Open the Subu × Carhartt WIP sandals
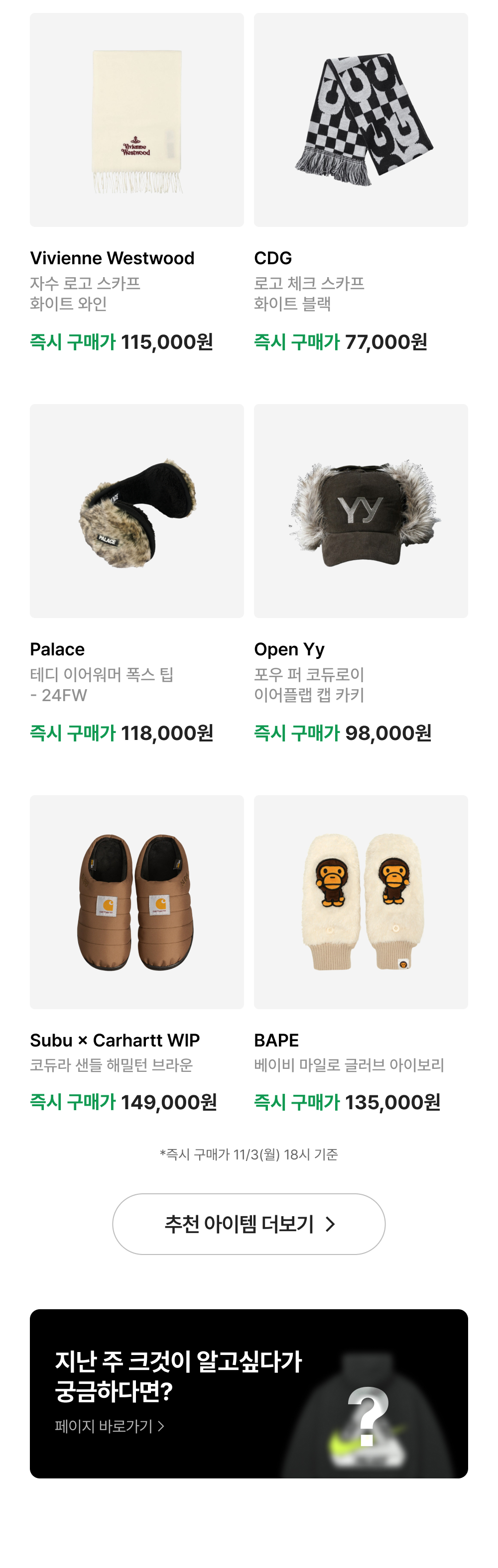 click(x=136, y=902)
